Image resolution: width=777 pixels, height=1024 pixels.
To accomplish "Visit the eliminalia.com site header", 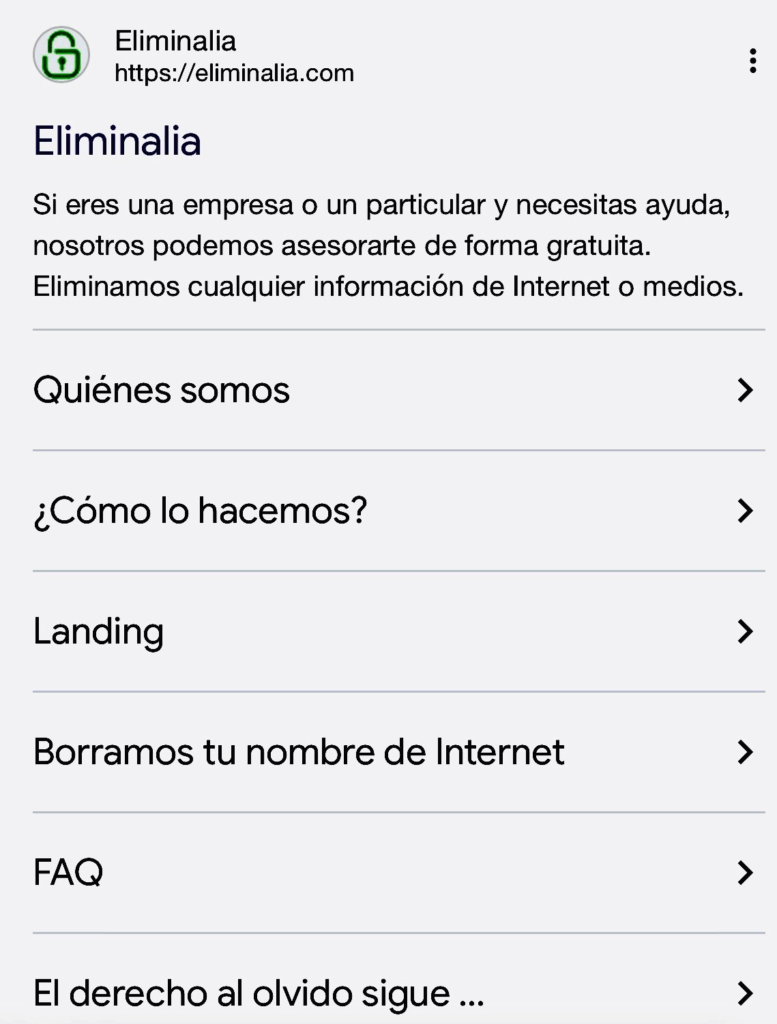I will click(233, 58).
